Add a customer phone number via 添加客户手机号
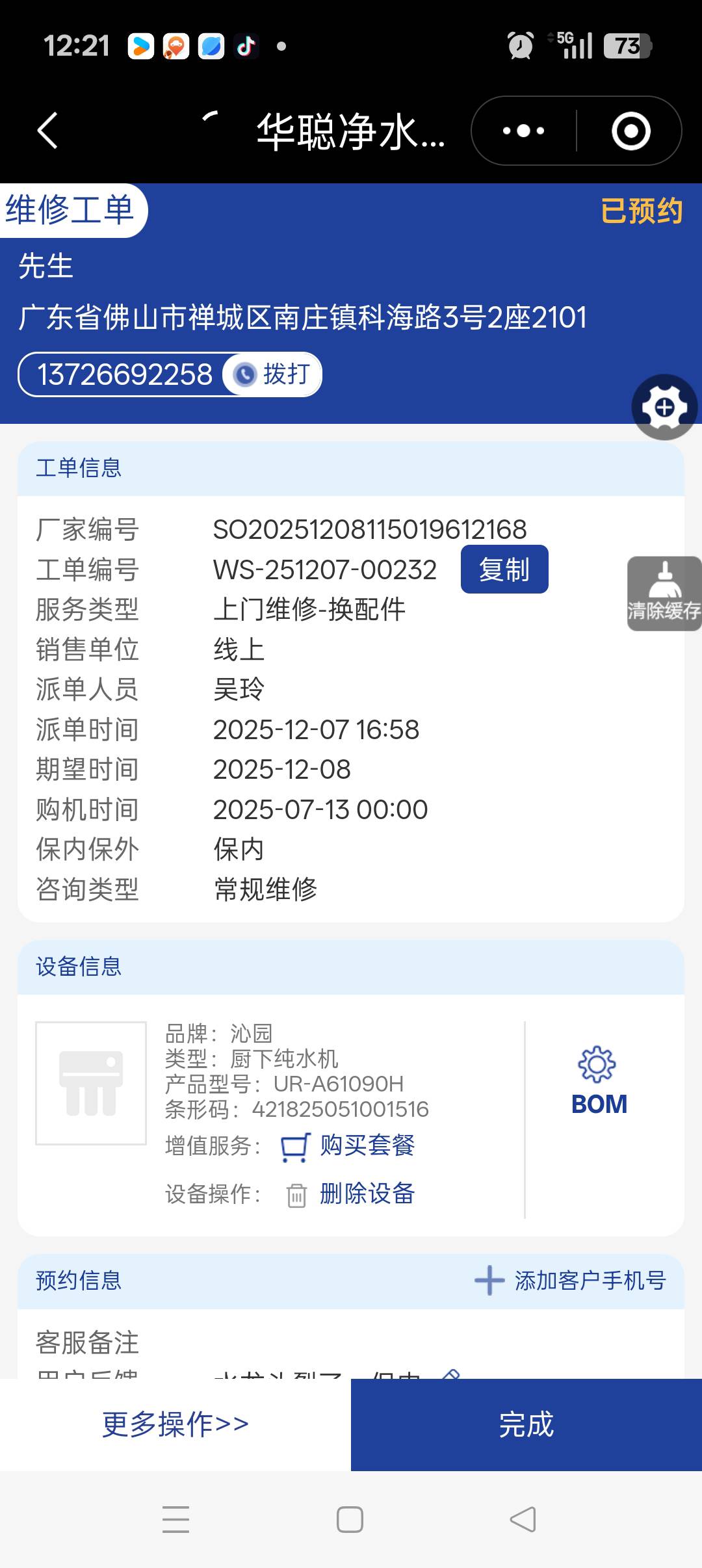702x1568 pixels. (571, 1281)
